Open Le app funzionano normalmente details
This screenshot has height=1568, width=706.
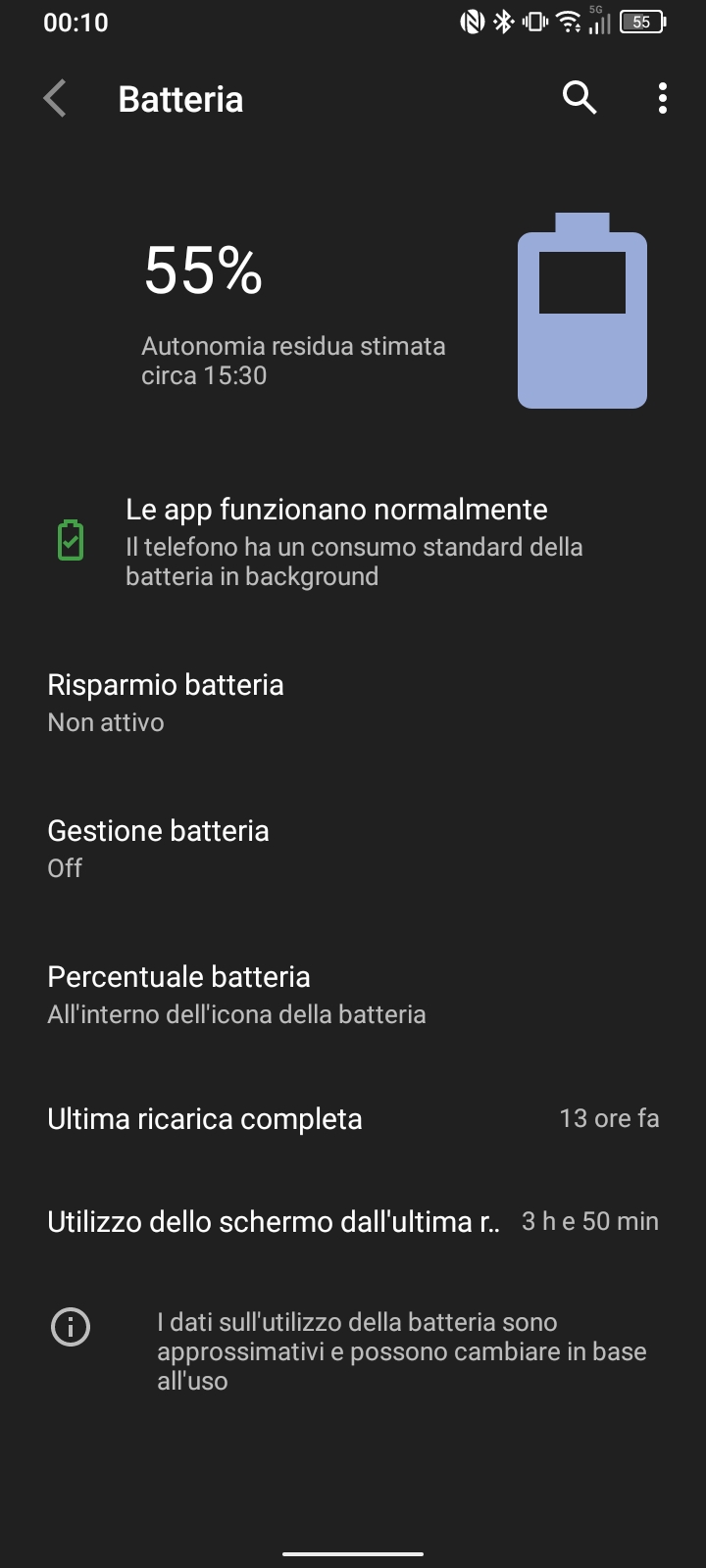pyautogui.click(x=353, y=542)
